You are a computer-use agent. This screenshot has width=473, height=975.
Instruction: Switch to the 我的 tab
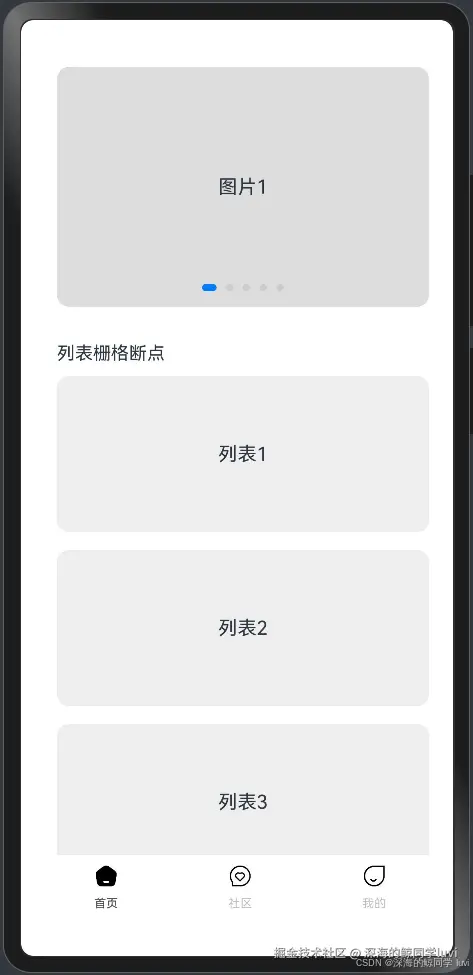point(374,887)
